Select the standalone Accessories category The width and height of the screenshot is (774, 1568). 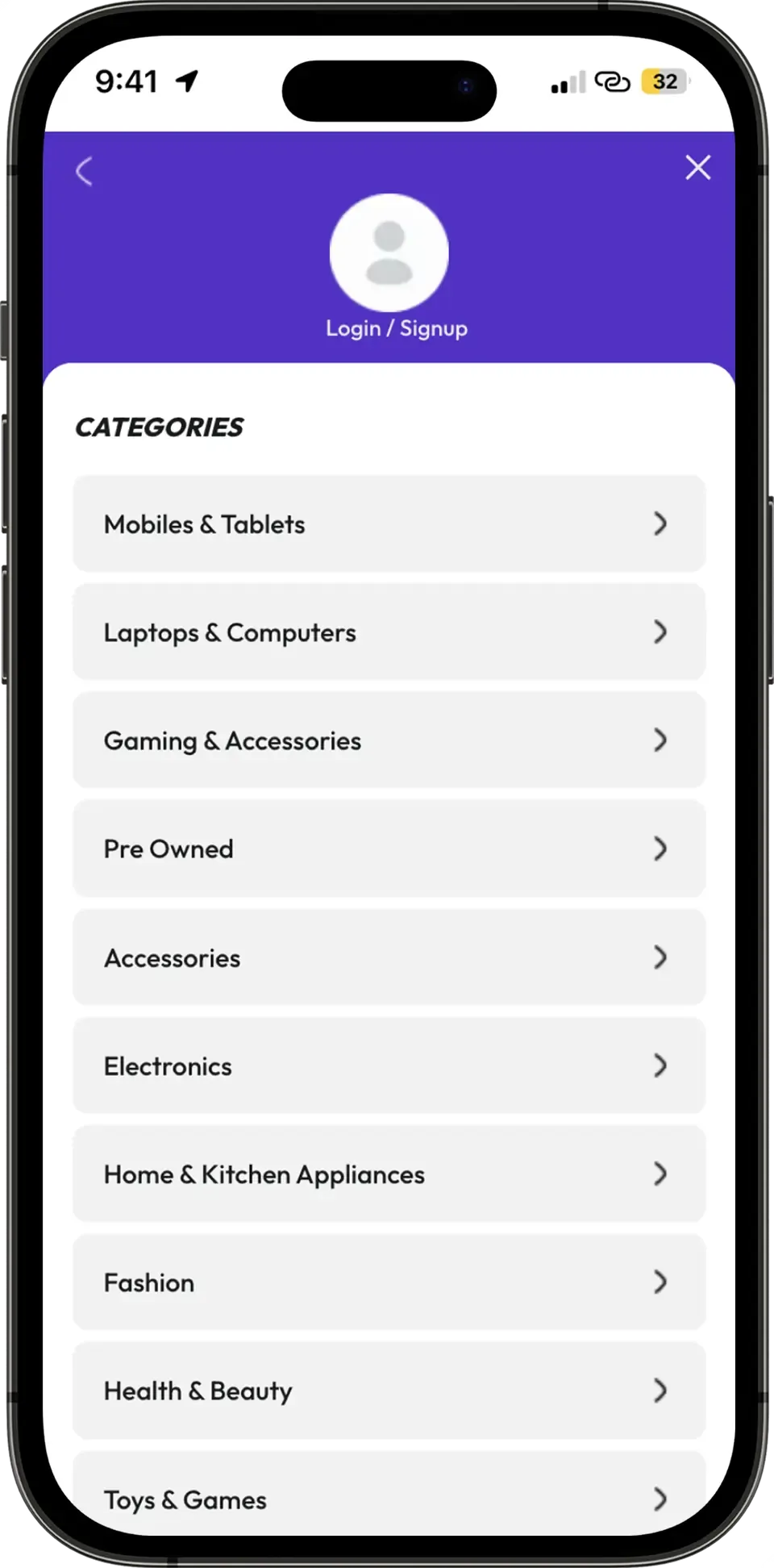click(389, 957)
